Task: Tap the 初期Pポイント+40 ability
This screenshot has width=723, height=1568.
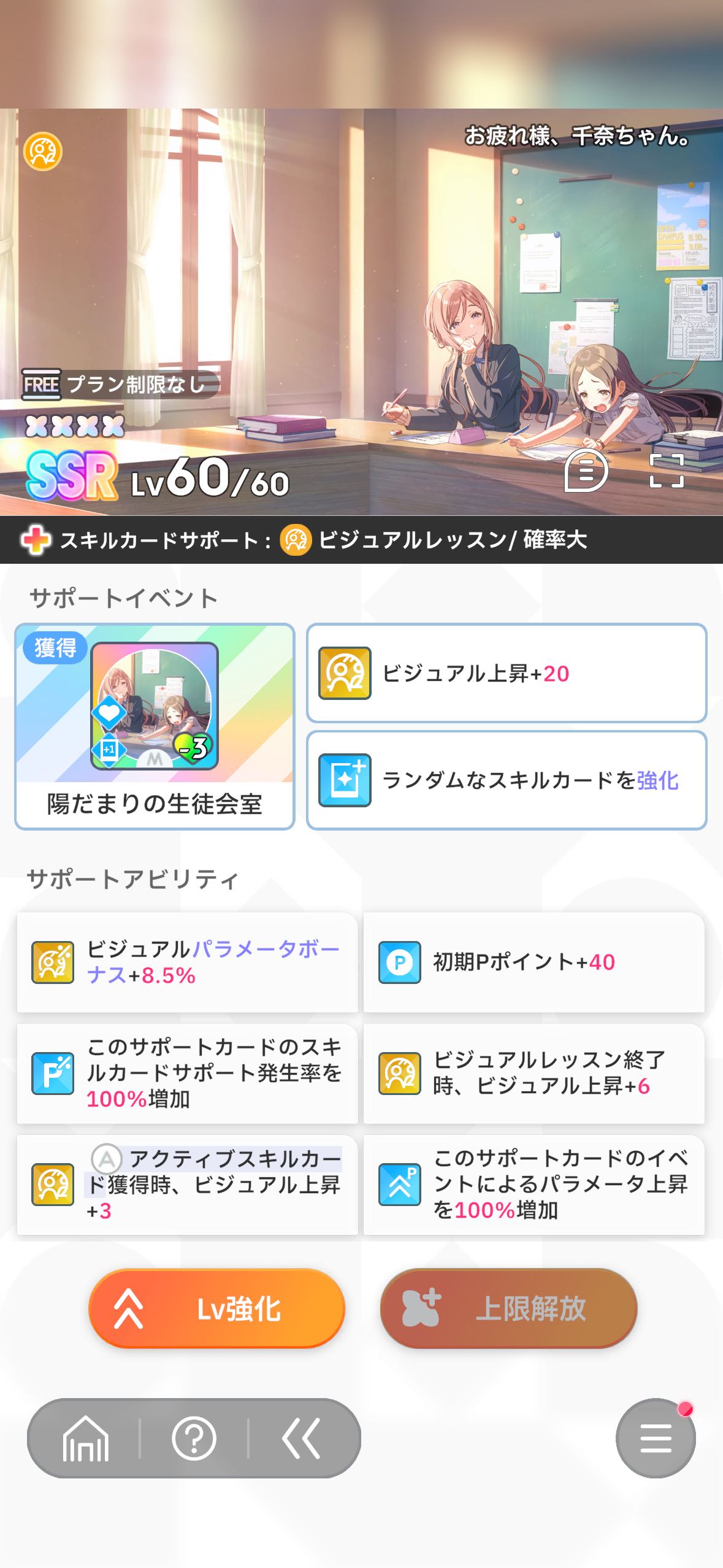Action: 534,962
